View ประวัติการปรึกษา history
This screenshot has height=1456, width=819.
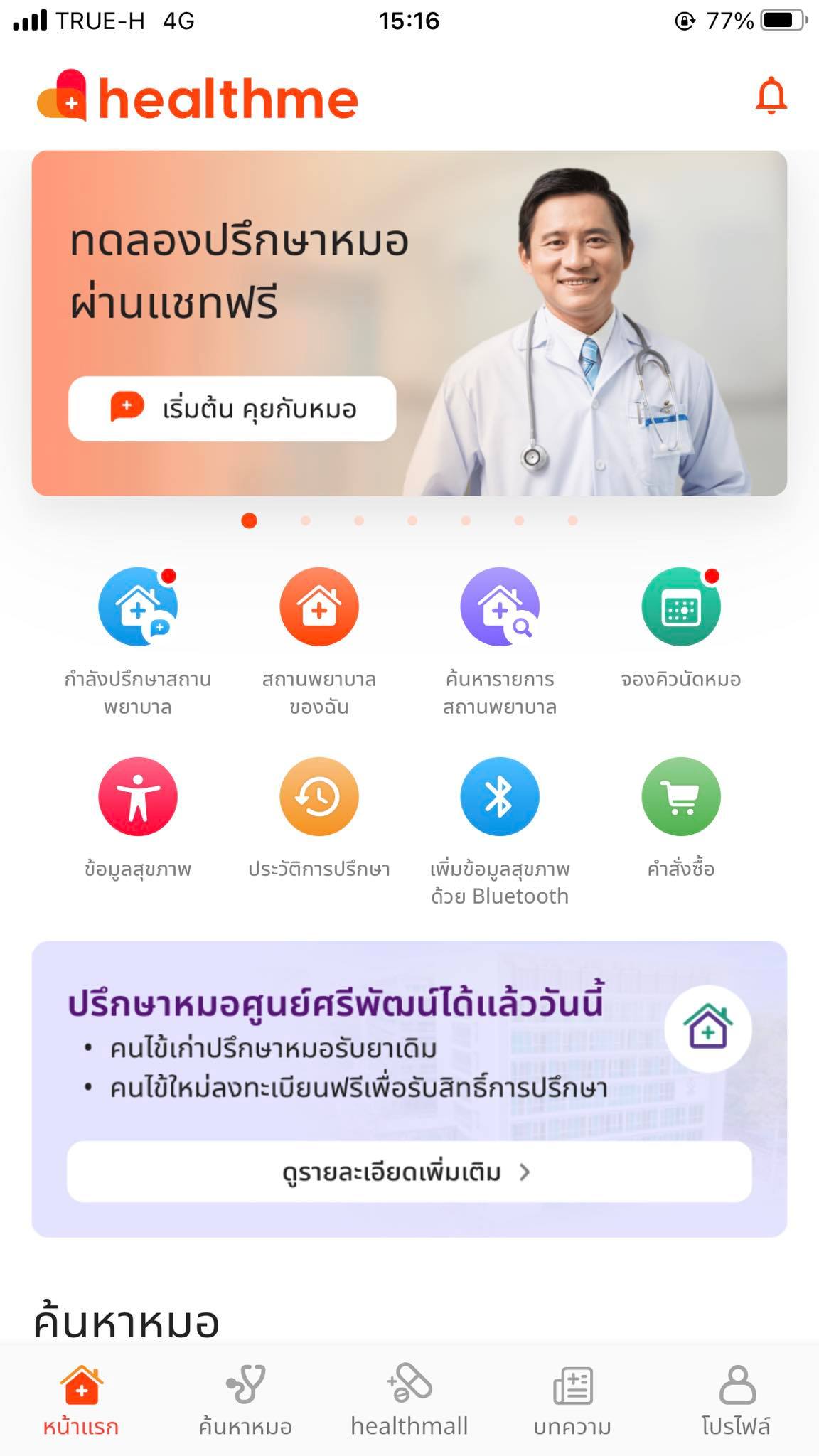pyautogui.click(x=319, y=797)
